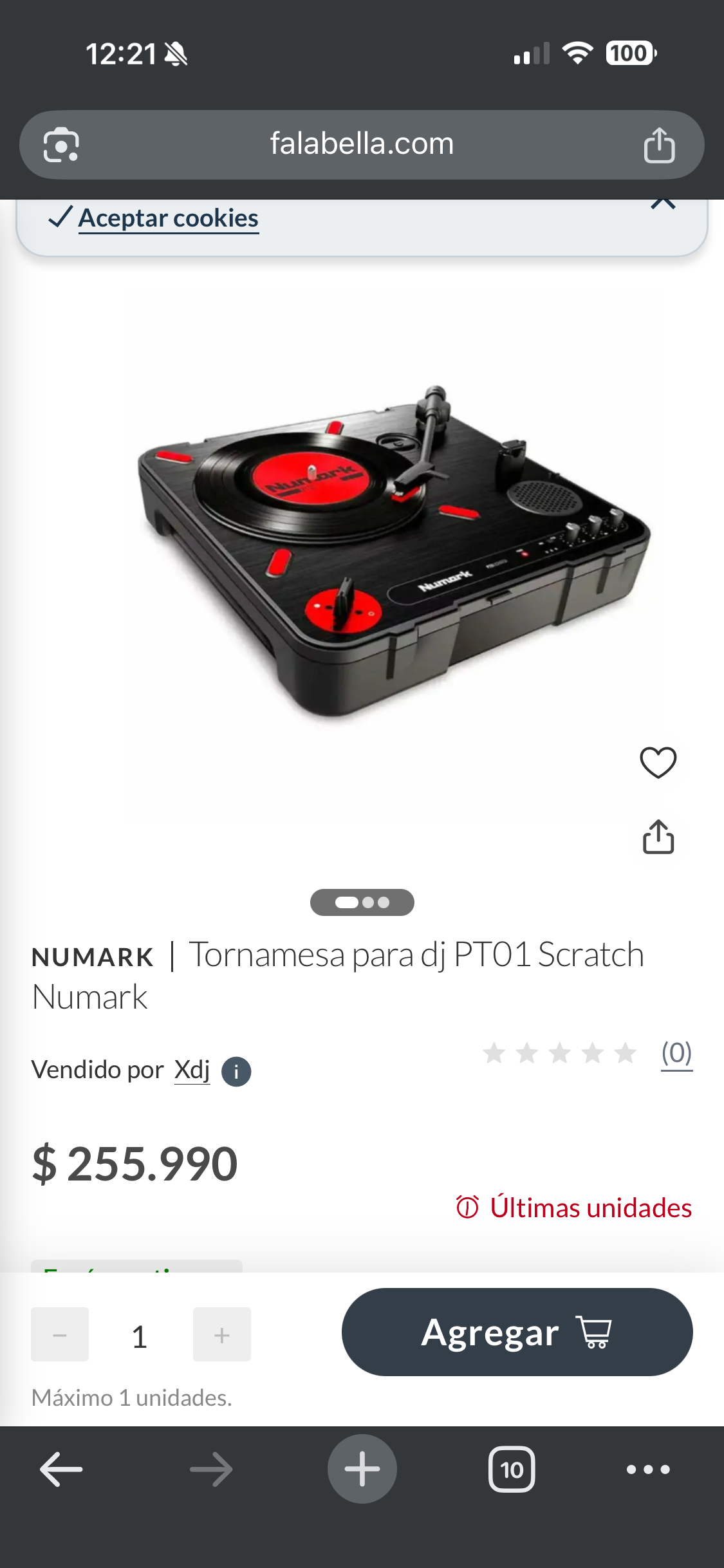This screenshot has width=724, height=1568.
Task: Open reviews via the (0) link
Action: click(676, 1052)
